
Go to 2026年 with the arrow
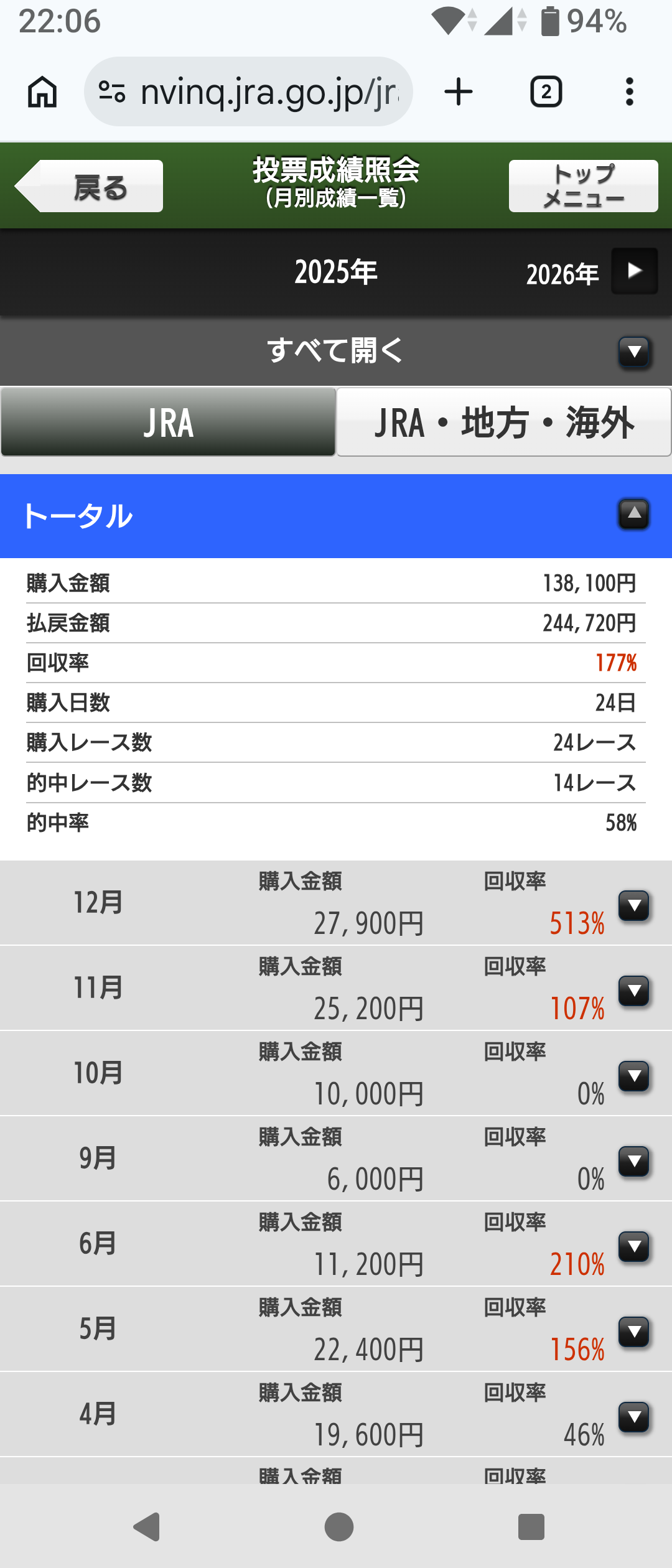634,271
